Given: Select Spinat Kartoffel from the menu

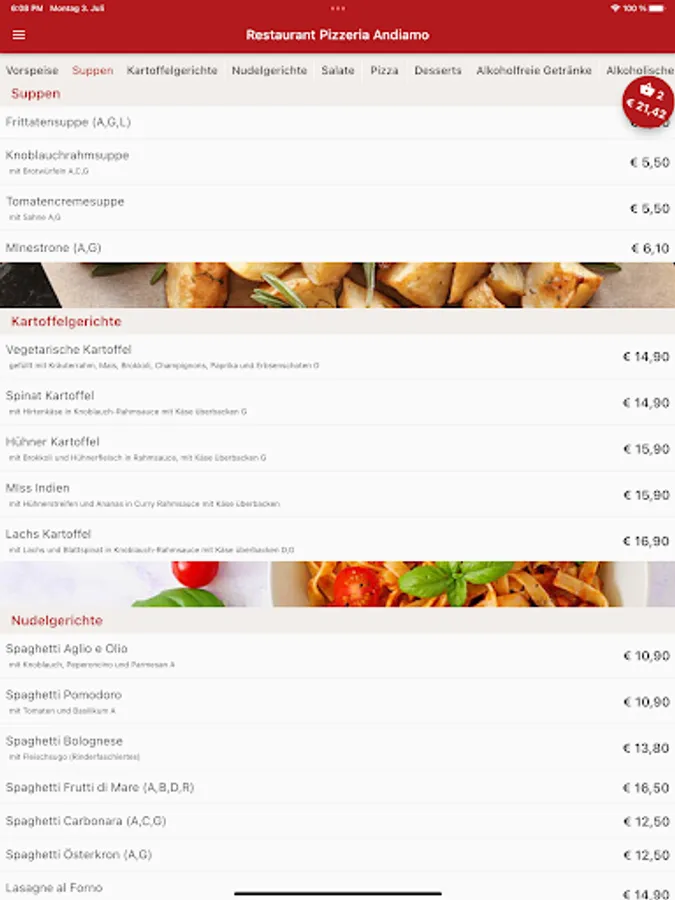Looking at the screenshot, I should (x=337, y=402).
